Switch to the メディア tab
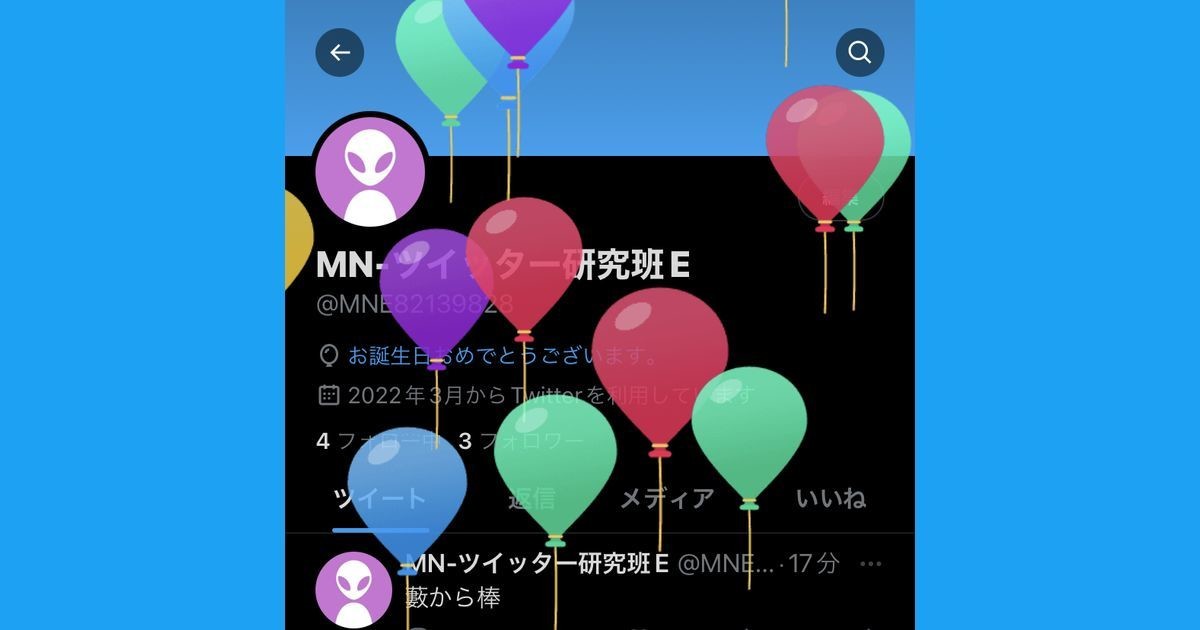 click(x=667, y=499)
